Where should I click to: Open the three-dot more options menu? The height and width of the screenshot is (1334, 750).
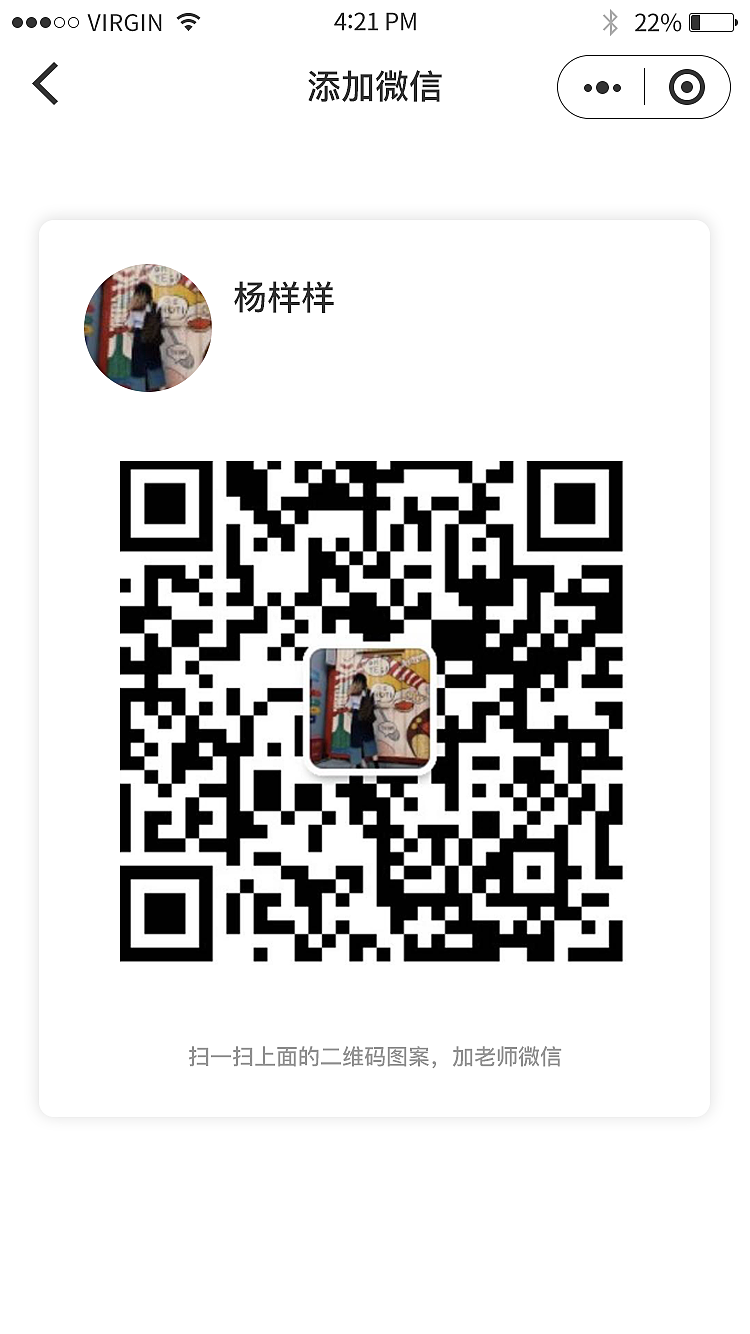coord(602,88)
